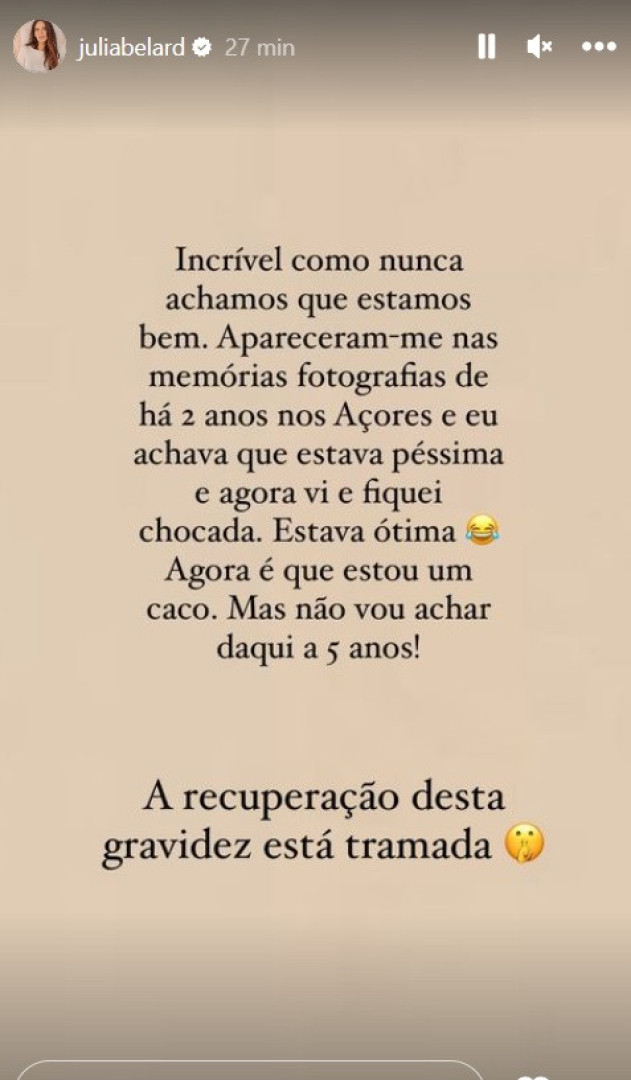
Task: Unmute the story sound
Action: pyautogui.click(x=541, y=47)
